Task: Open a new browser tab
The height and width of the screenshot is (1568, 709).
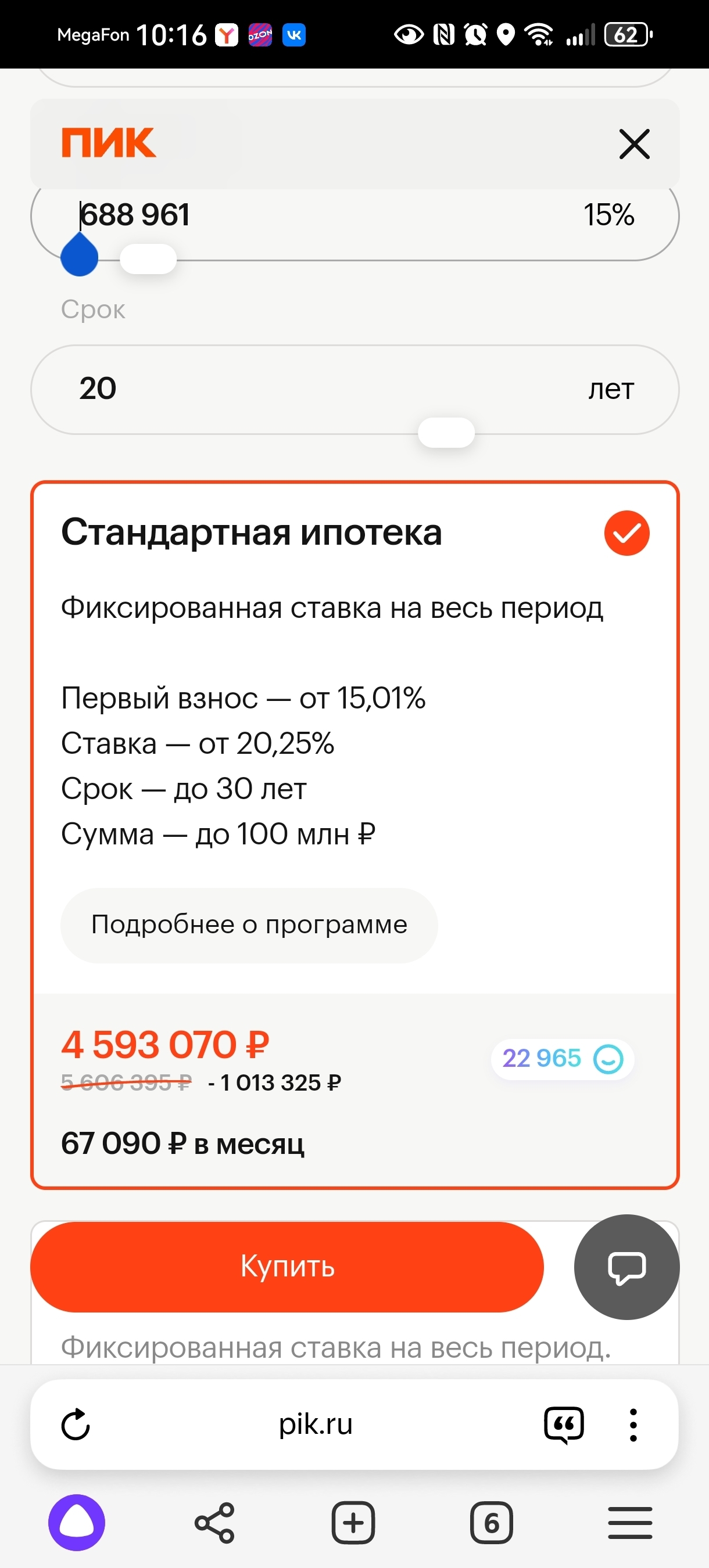Action: (353, 1522)
